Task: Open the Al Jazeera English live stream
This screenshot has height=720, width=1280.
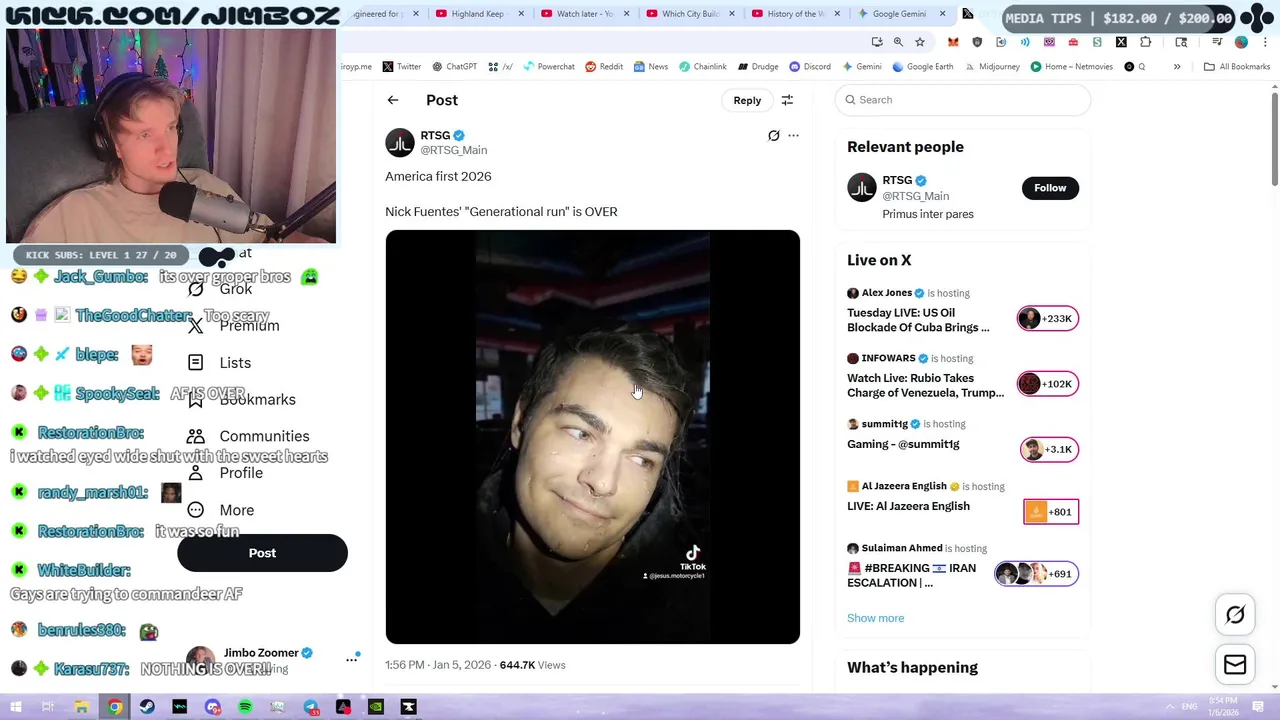Action: pos(908,506)
